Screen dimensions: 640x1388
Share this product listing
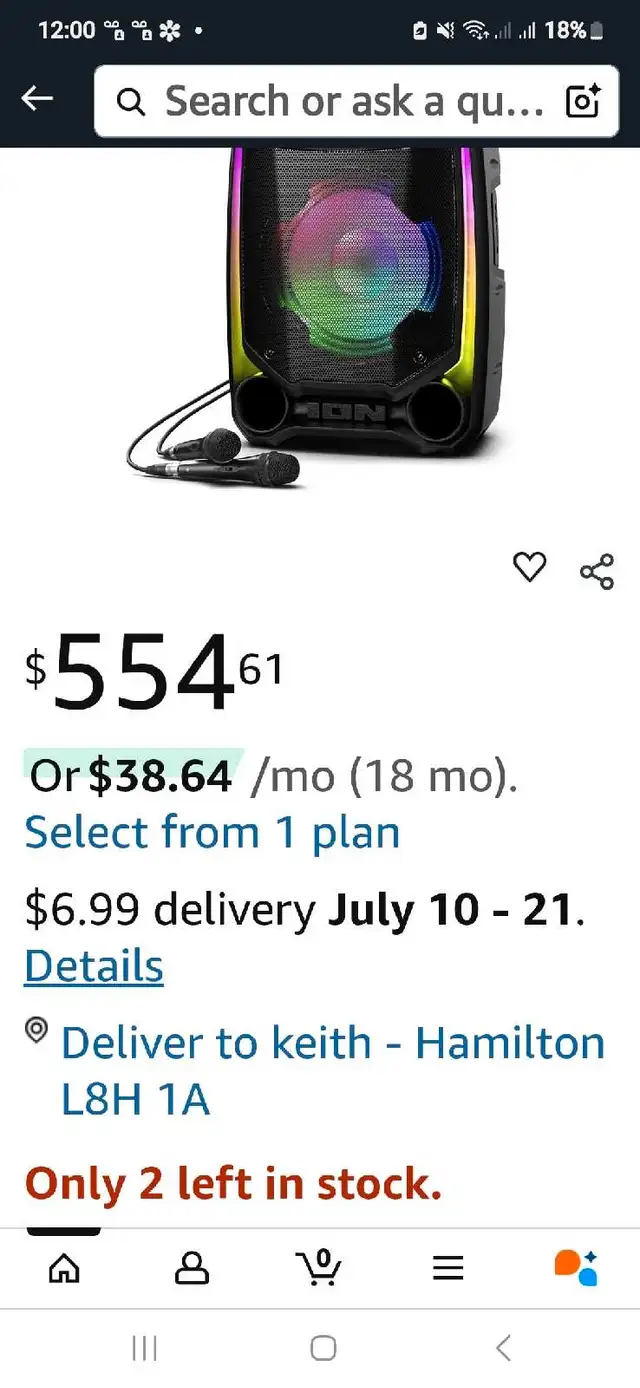(x=597, y=570)
